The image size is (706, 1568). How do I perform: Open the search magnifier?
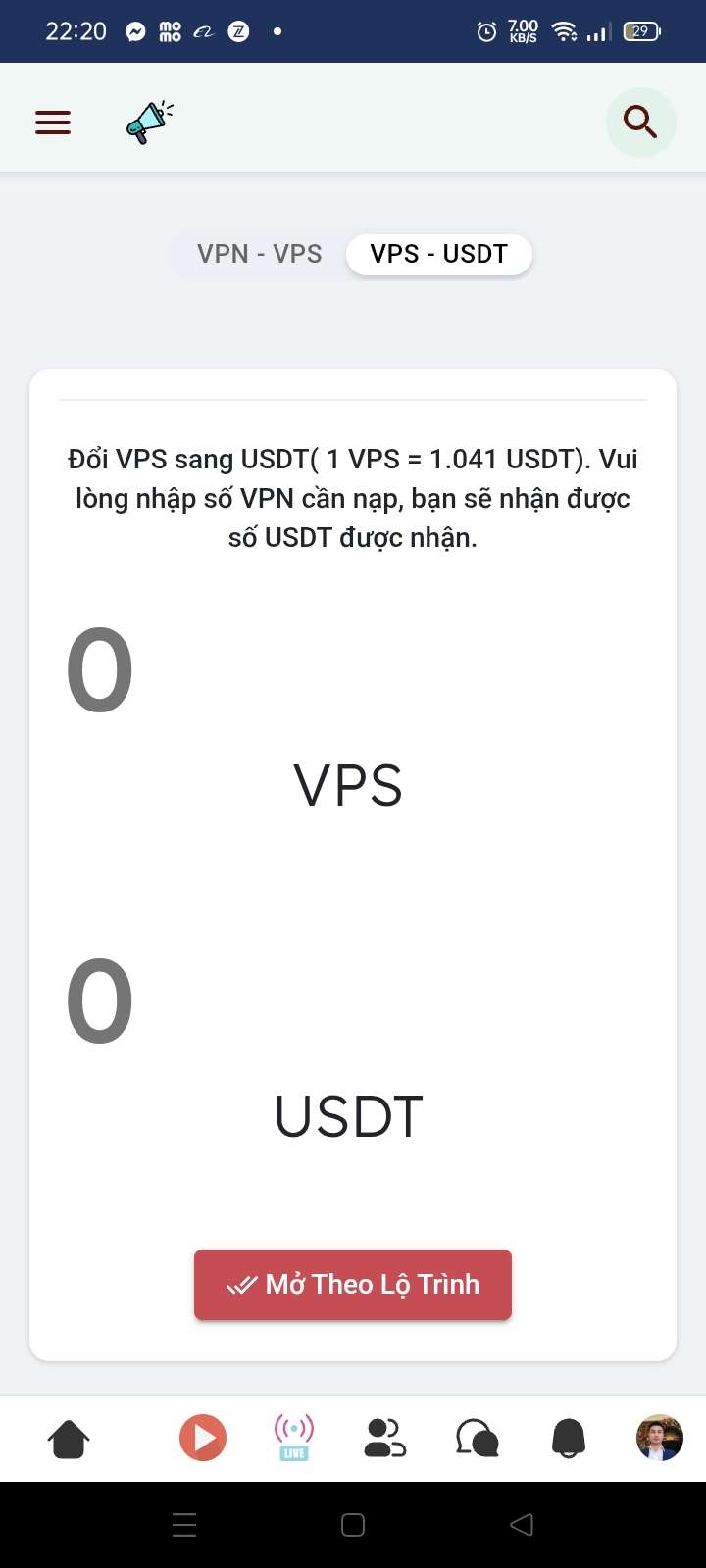(640, 122)
